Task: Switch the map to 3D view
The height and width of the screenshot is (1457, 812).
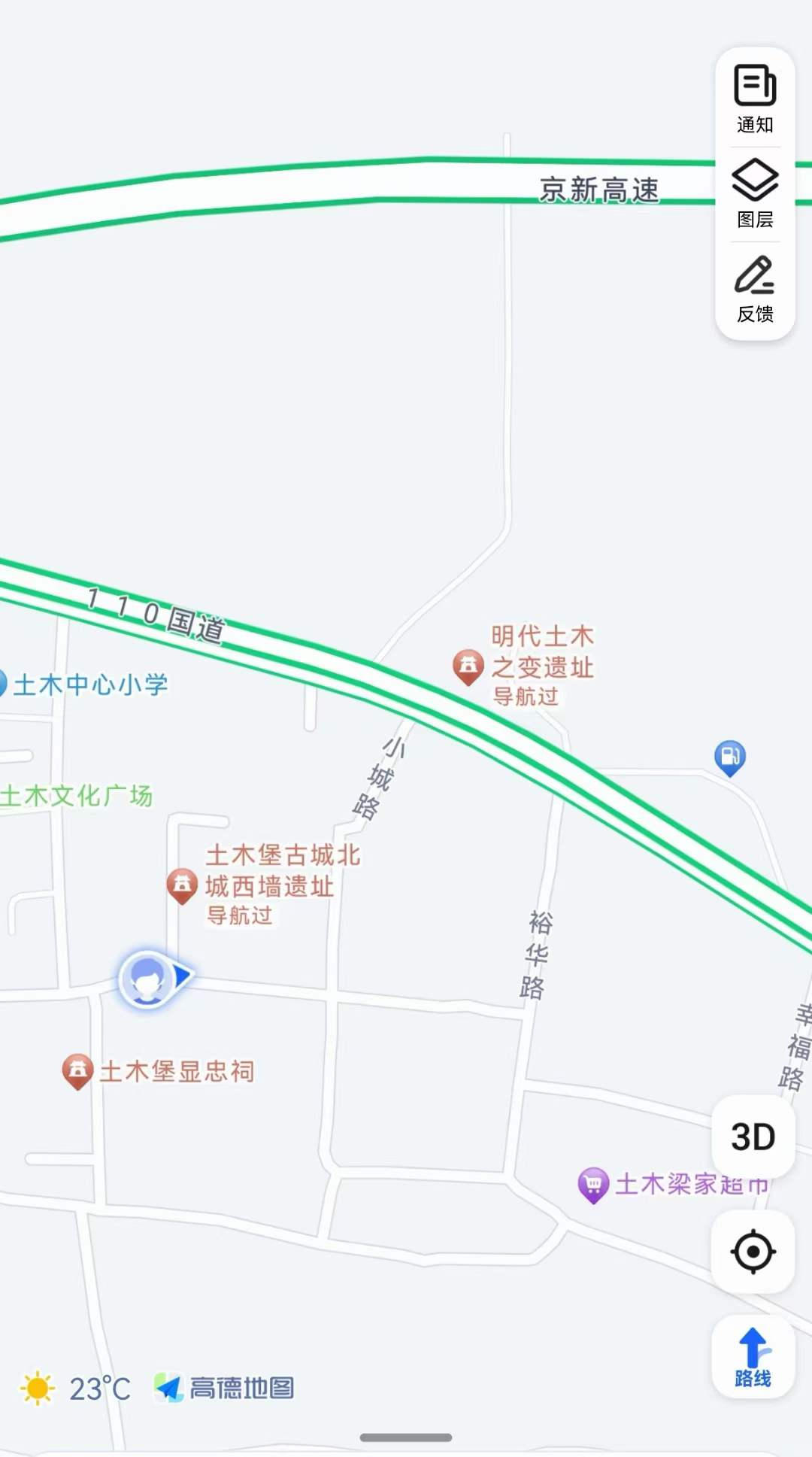Action: (x=753, y=1137)
